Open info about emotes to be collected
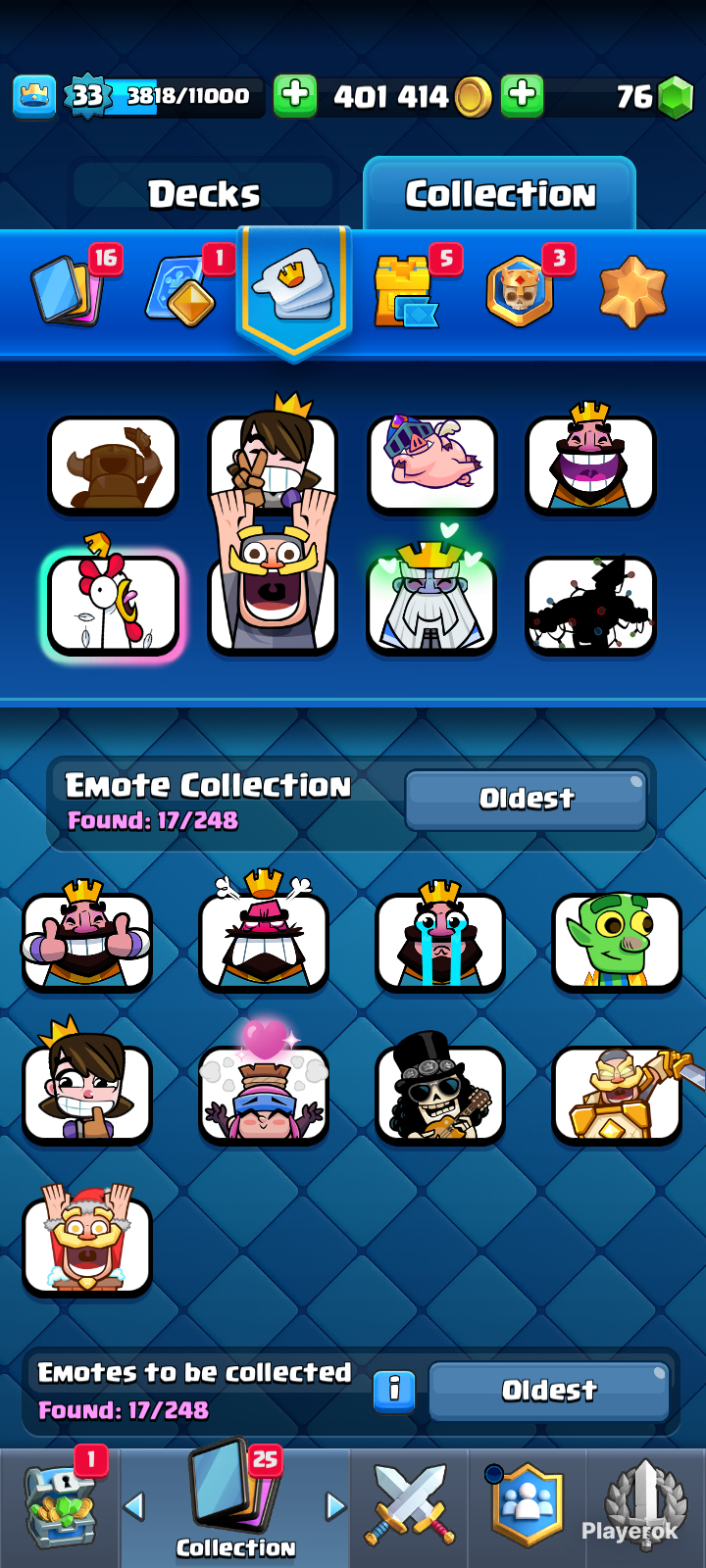The image size is (706, 1568). (x=394, y=1390)
